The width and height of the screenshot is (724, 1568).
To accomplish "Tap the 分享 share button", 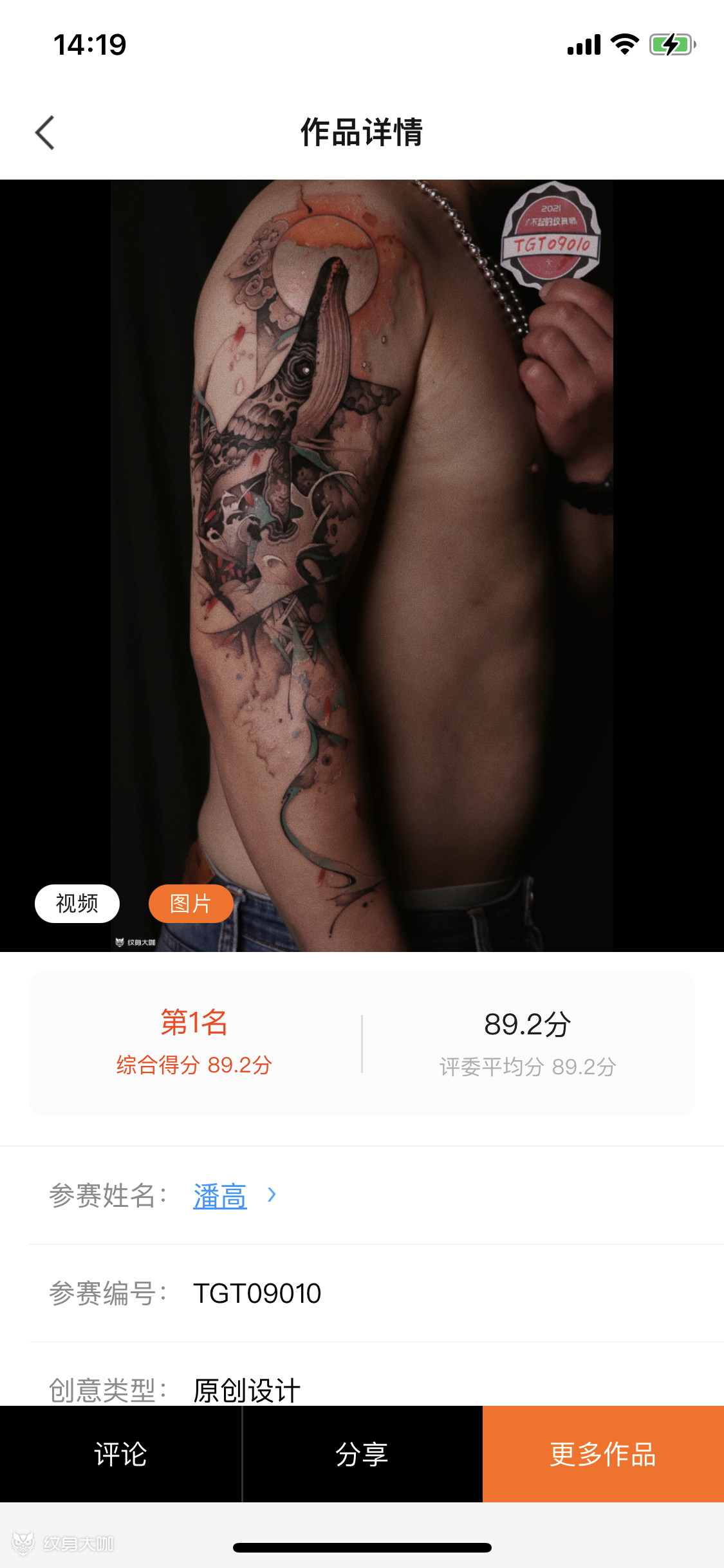I will tap(362, 1454).
